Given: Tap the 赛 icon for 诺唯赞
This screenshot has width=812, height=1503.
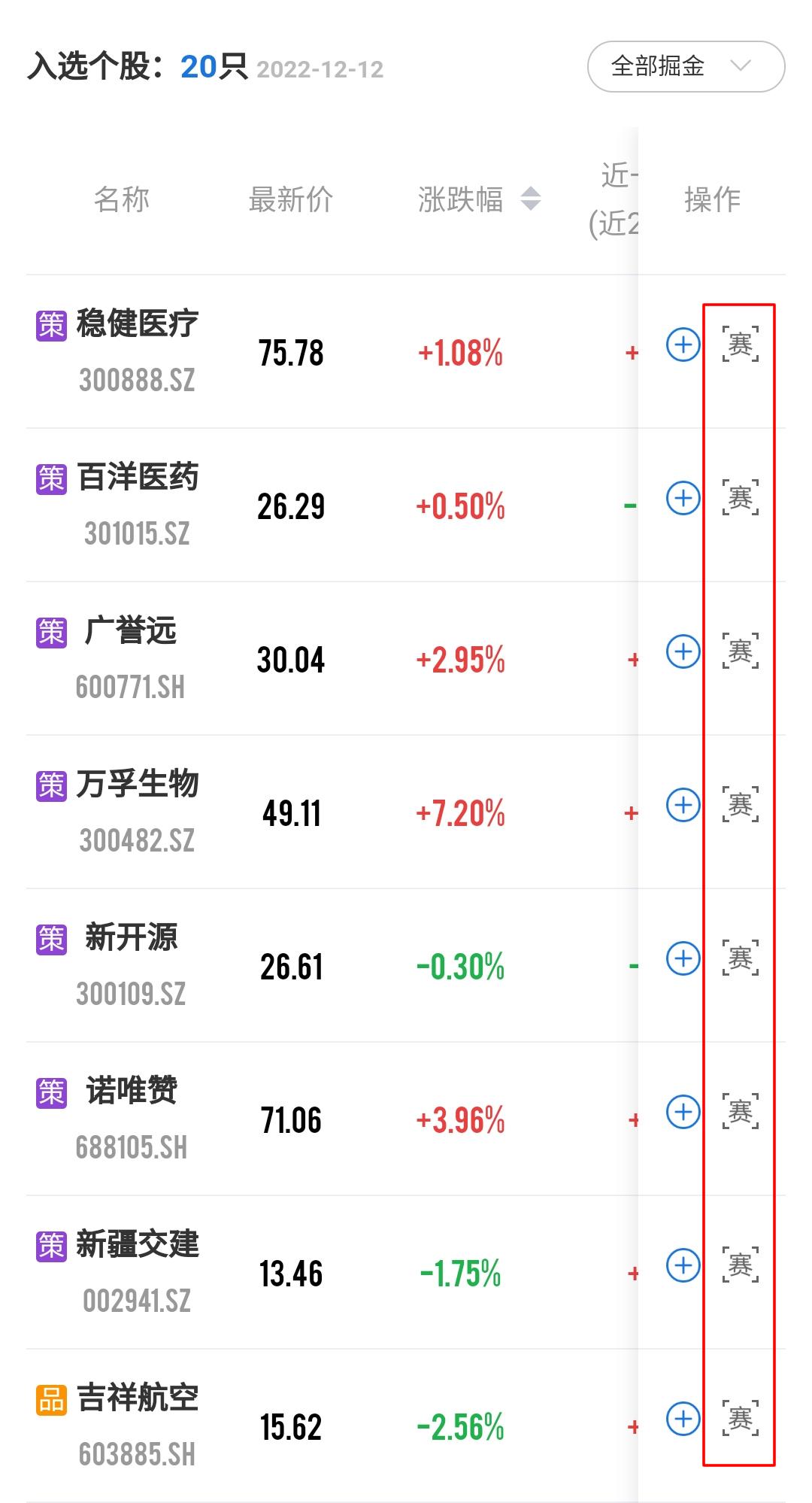Looking at the screenshot, I should tap(741, 1113).
